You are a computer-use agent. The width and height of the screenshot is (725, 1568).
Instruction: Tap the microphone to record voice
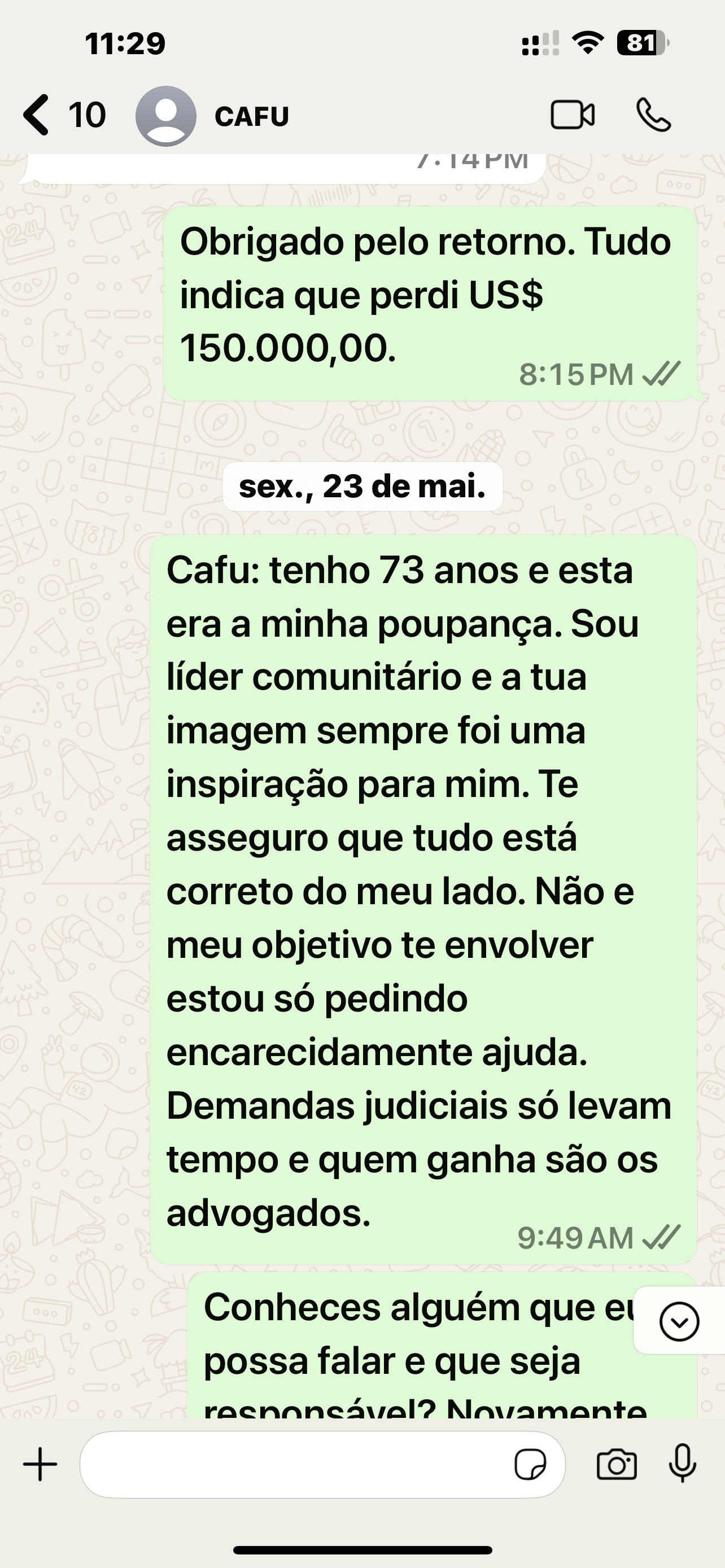(x=683, y=1465)
